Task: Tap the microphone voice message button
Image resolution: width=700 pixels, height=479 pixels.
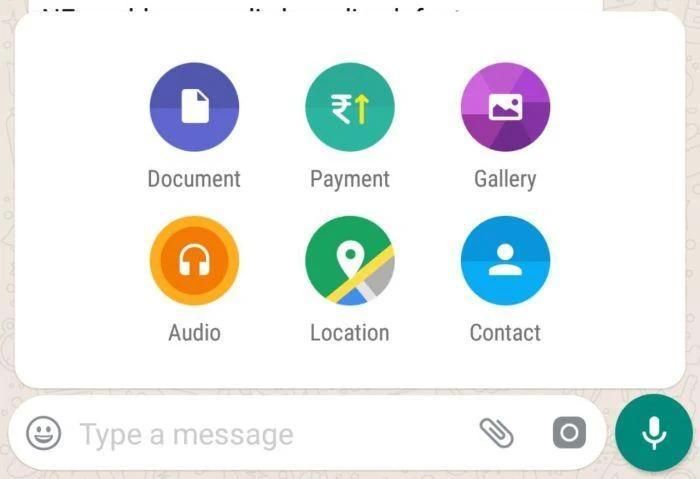Action: [x=654, y=433]
